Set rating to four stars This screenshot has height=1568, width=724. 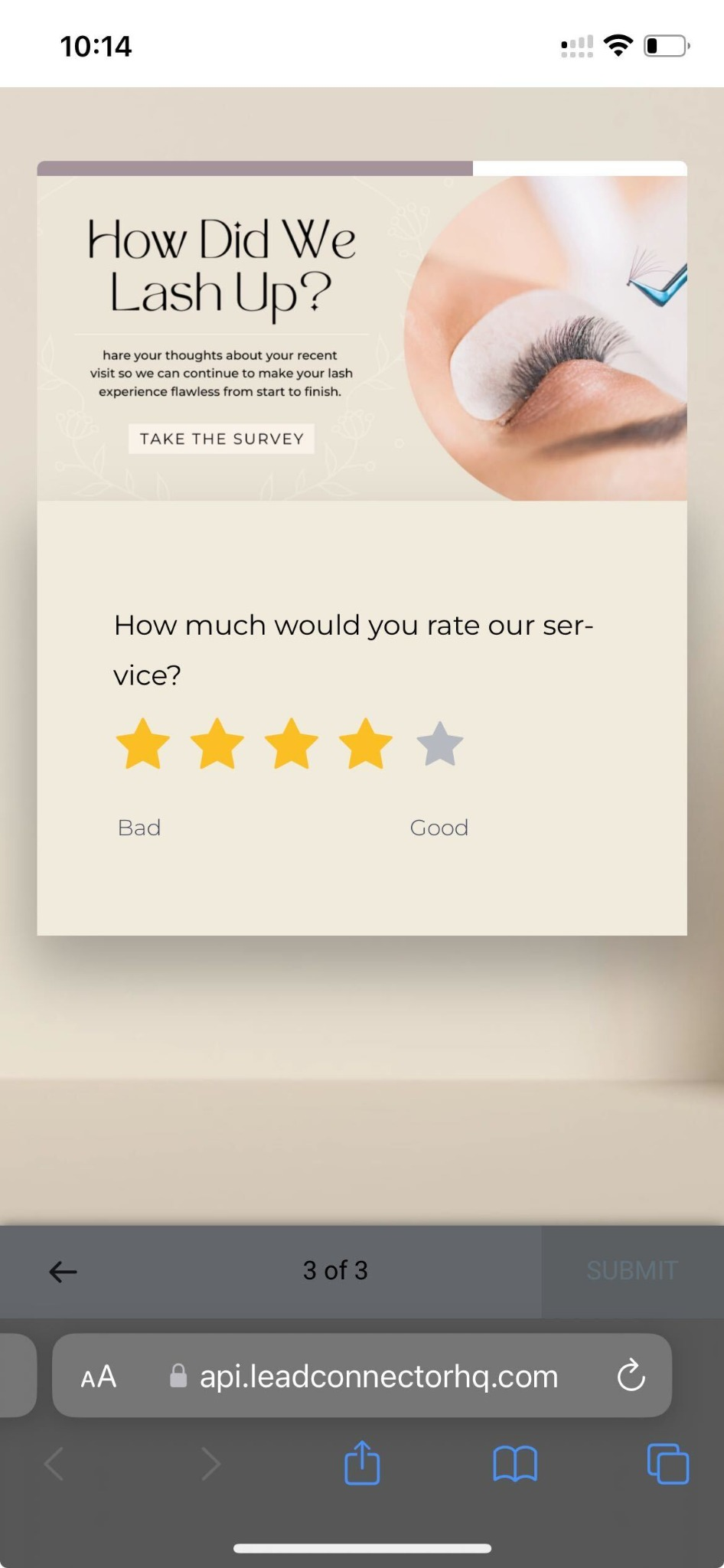(366, 744)
